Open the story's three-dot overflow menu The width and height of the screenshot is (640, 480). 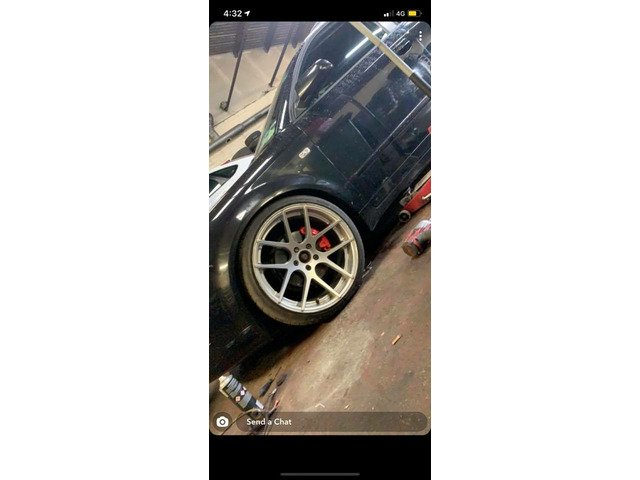(x=421, y=36)
